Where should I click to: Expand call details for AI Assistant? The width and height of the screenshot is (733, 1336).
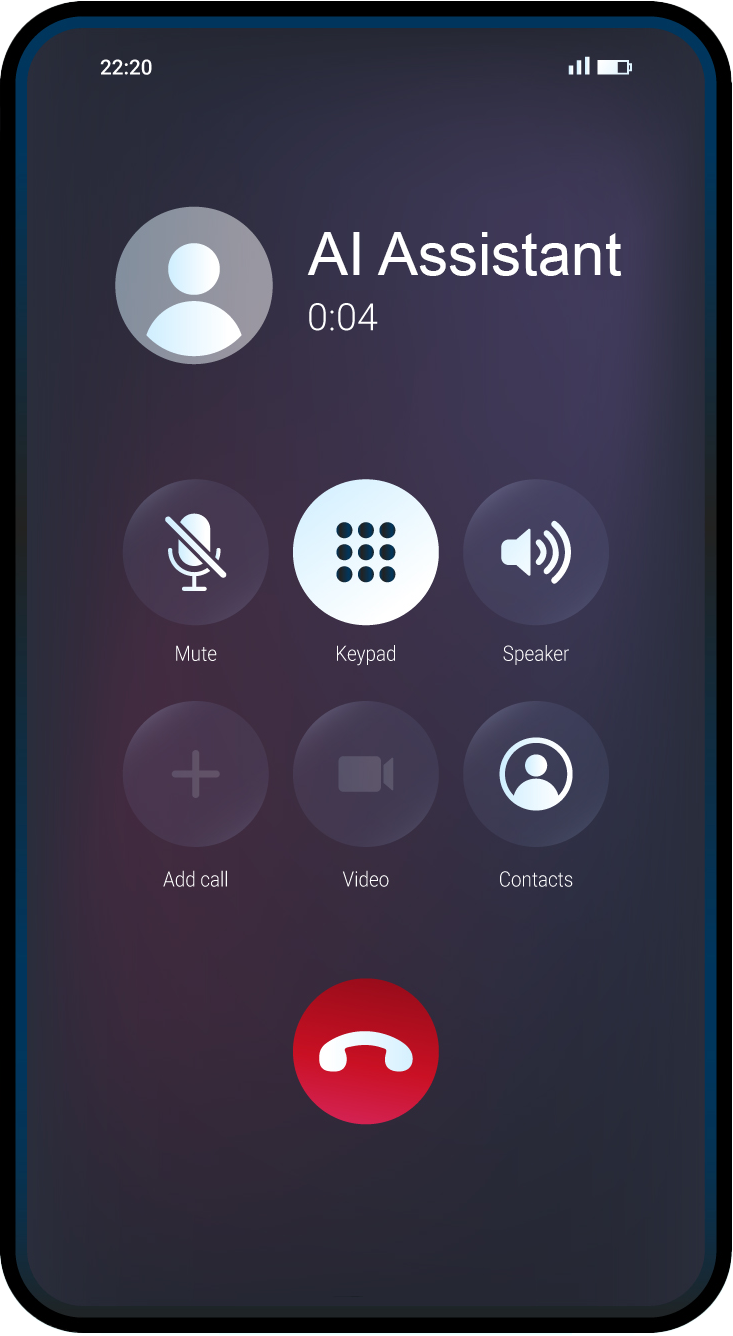[x=464, y=256]
